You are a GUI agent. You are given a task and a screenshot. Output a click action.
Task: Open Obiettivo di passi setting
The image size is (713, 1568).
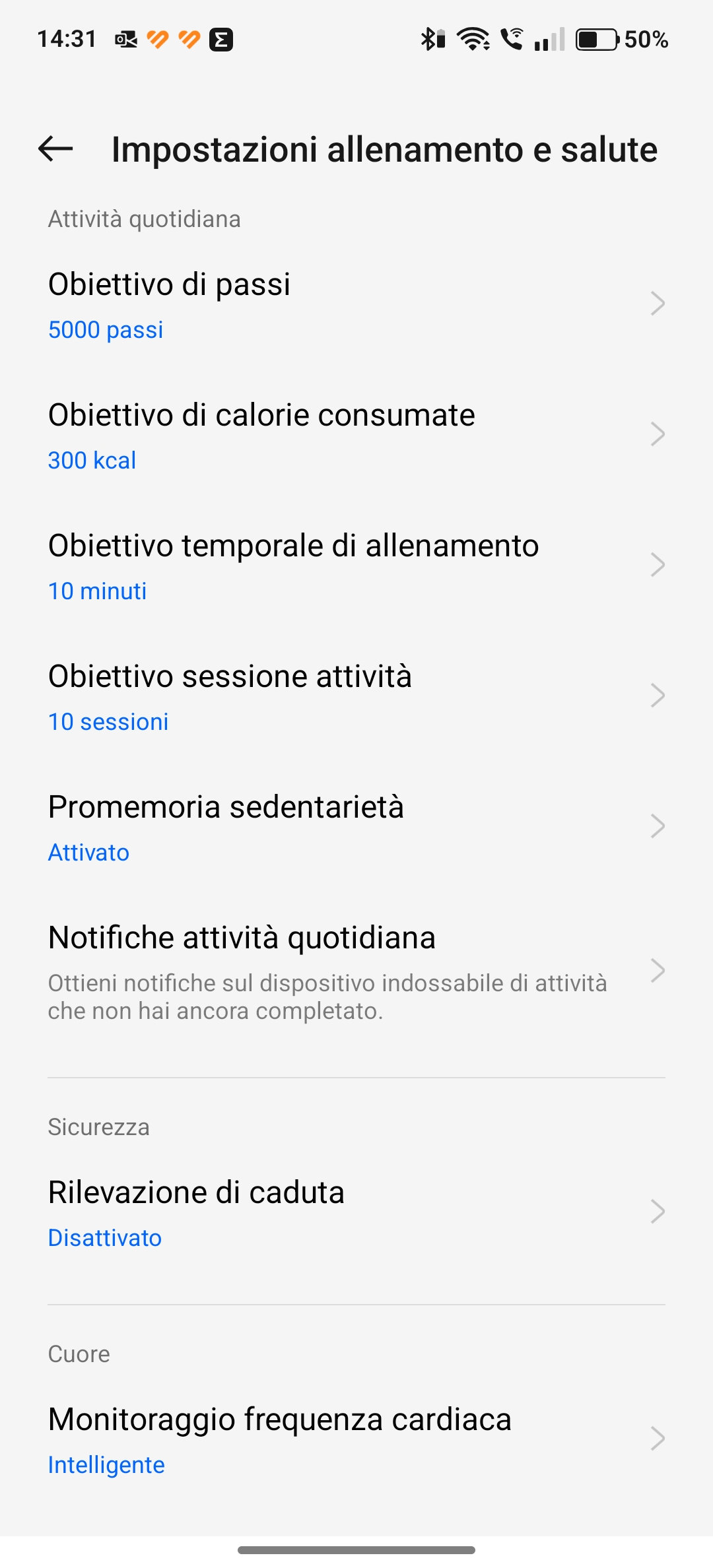tap(356, 304)
